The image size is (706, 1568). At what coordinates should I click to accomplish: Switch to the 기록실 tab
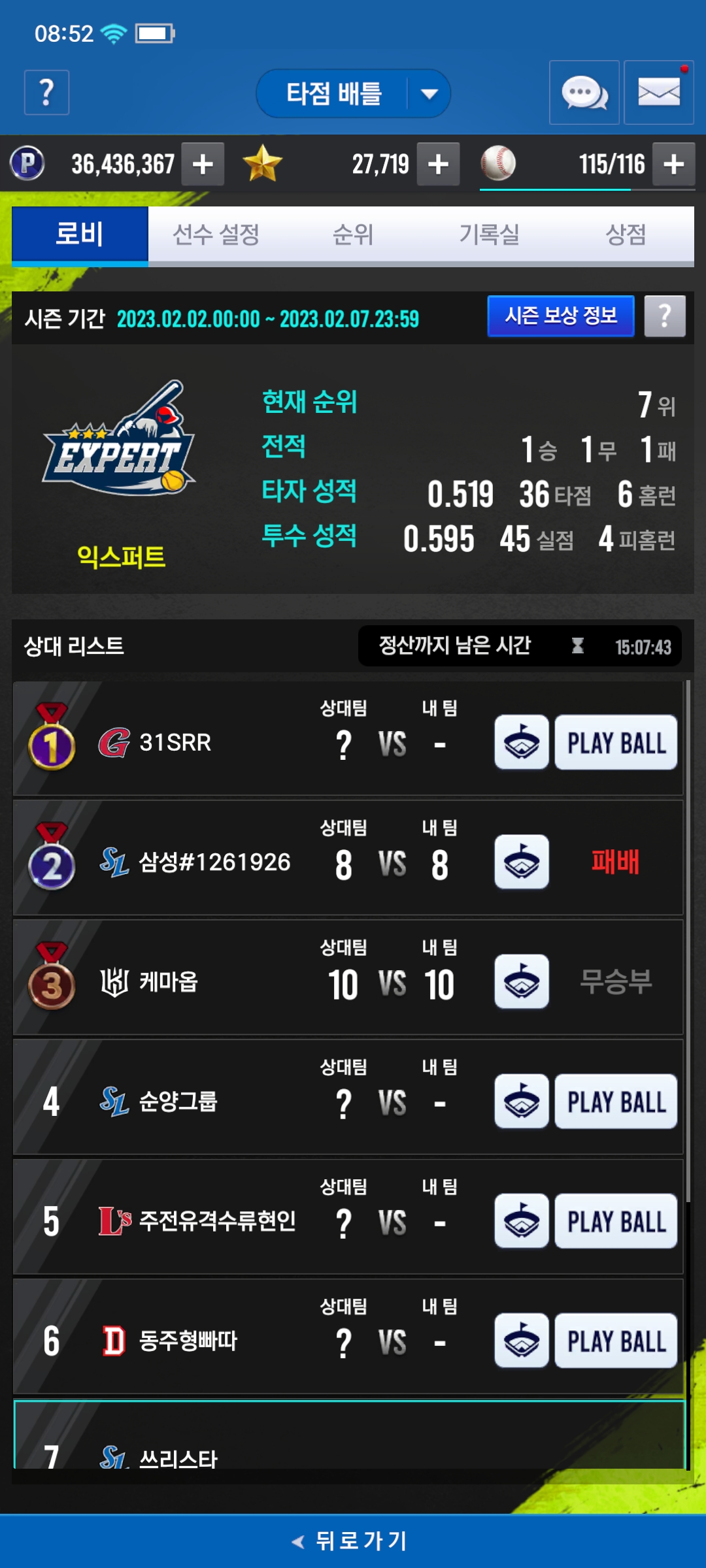pos(489,235)
